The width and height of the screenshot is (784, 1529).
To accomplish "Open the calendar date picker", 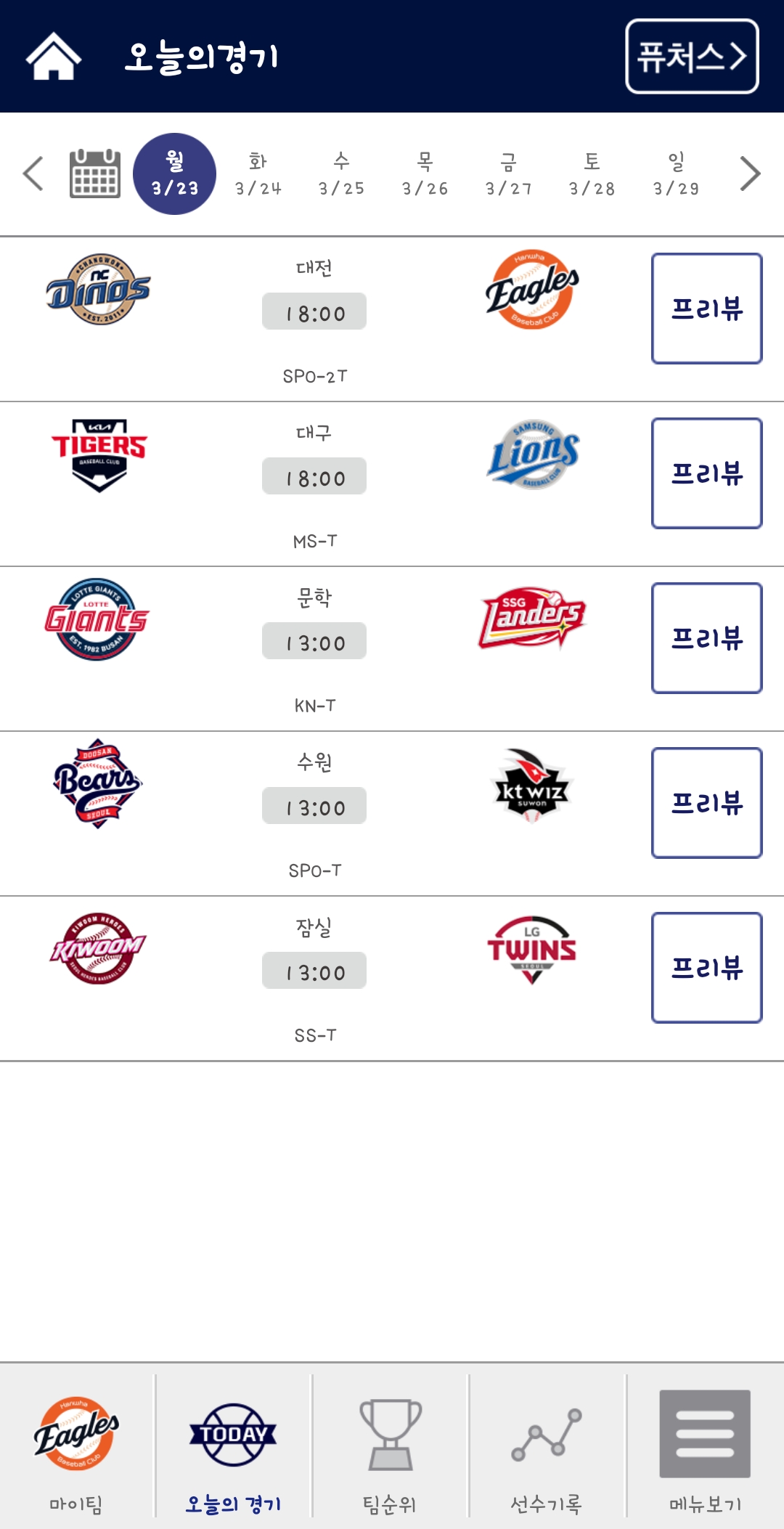I will [x=94, y=174].
